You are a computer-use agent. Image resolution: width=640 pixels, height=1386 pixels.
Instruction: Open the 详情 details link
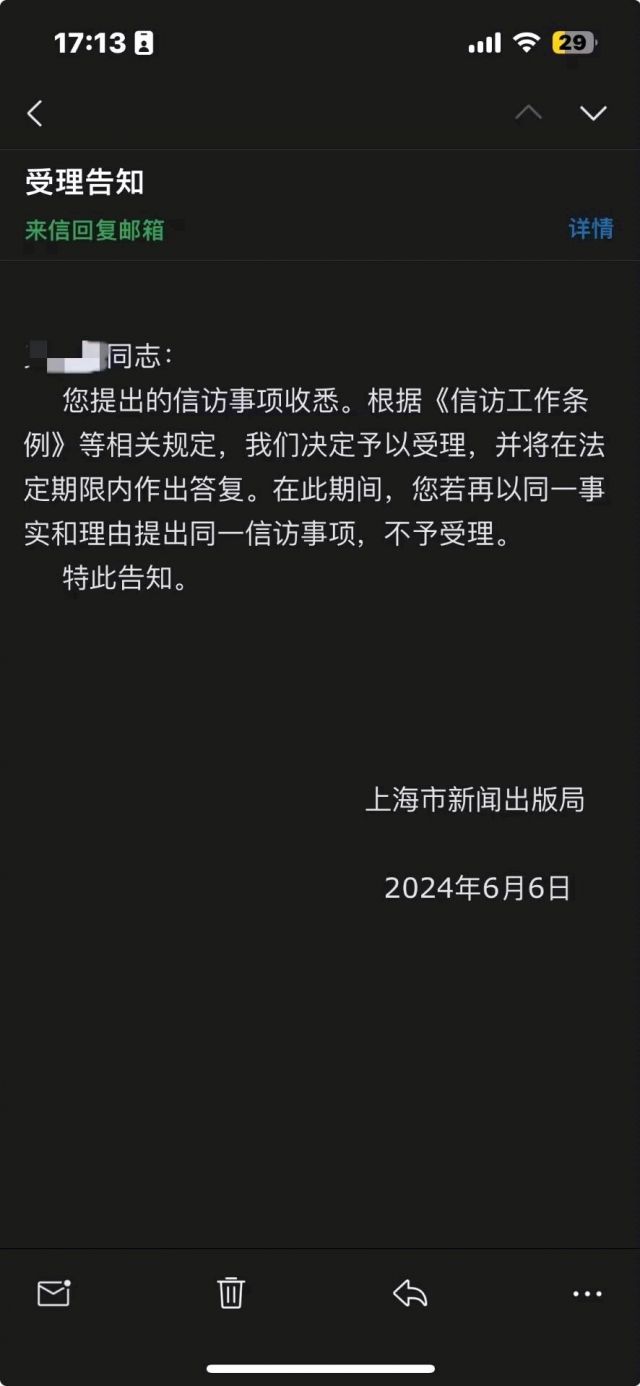590,229
